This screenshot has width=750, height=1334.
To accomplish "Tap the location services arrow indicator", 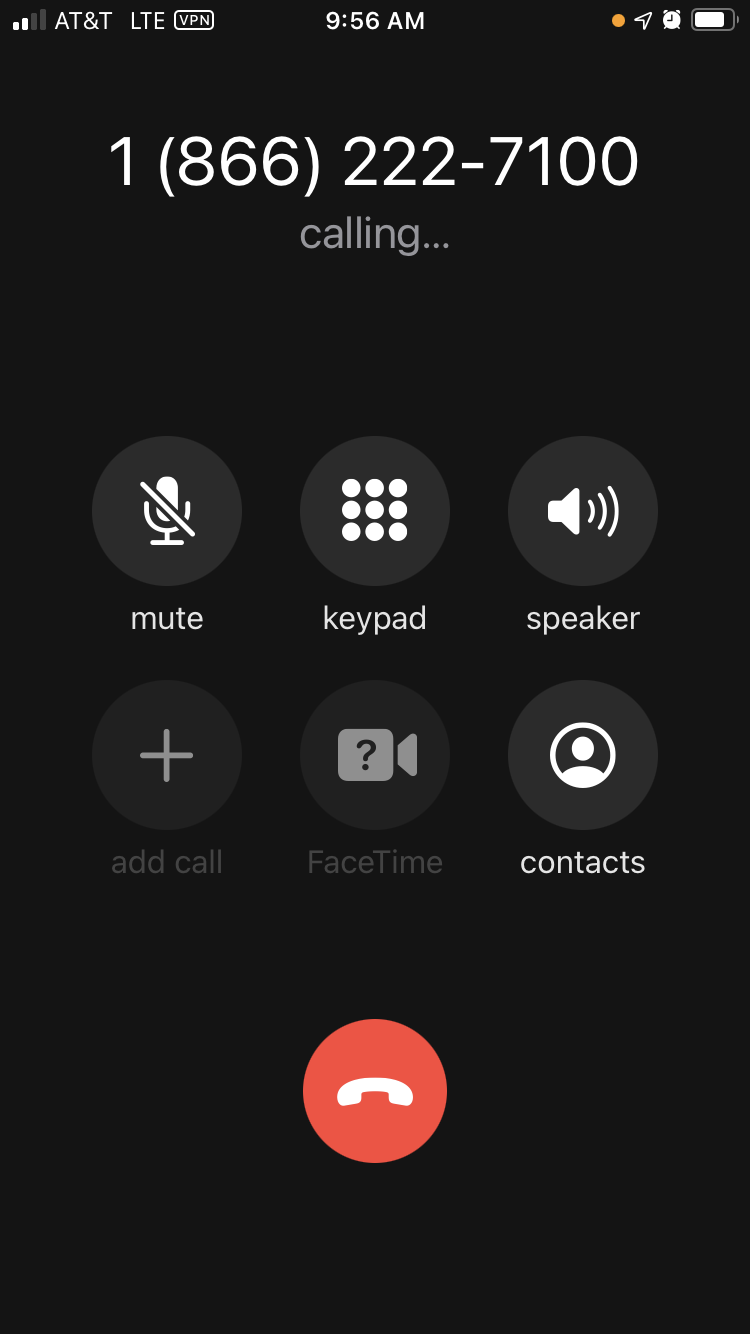I will [644, 20].
